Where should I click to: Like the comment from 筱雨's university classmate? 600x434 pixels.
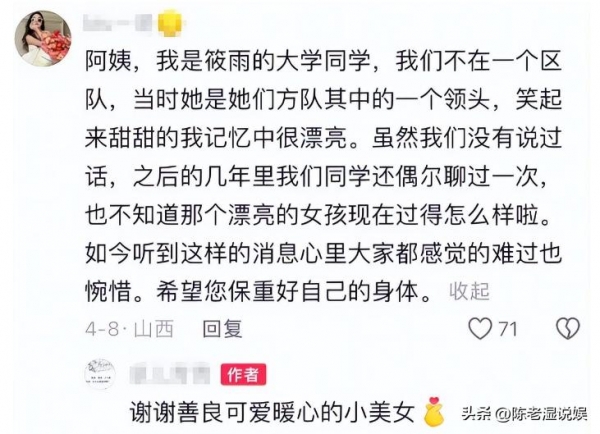click(x=482, y=328)
